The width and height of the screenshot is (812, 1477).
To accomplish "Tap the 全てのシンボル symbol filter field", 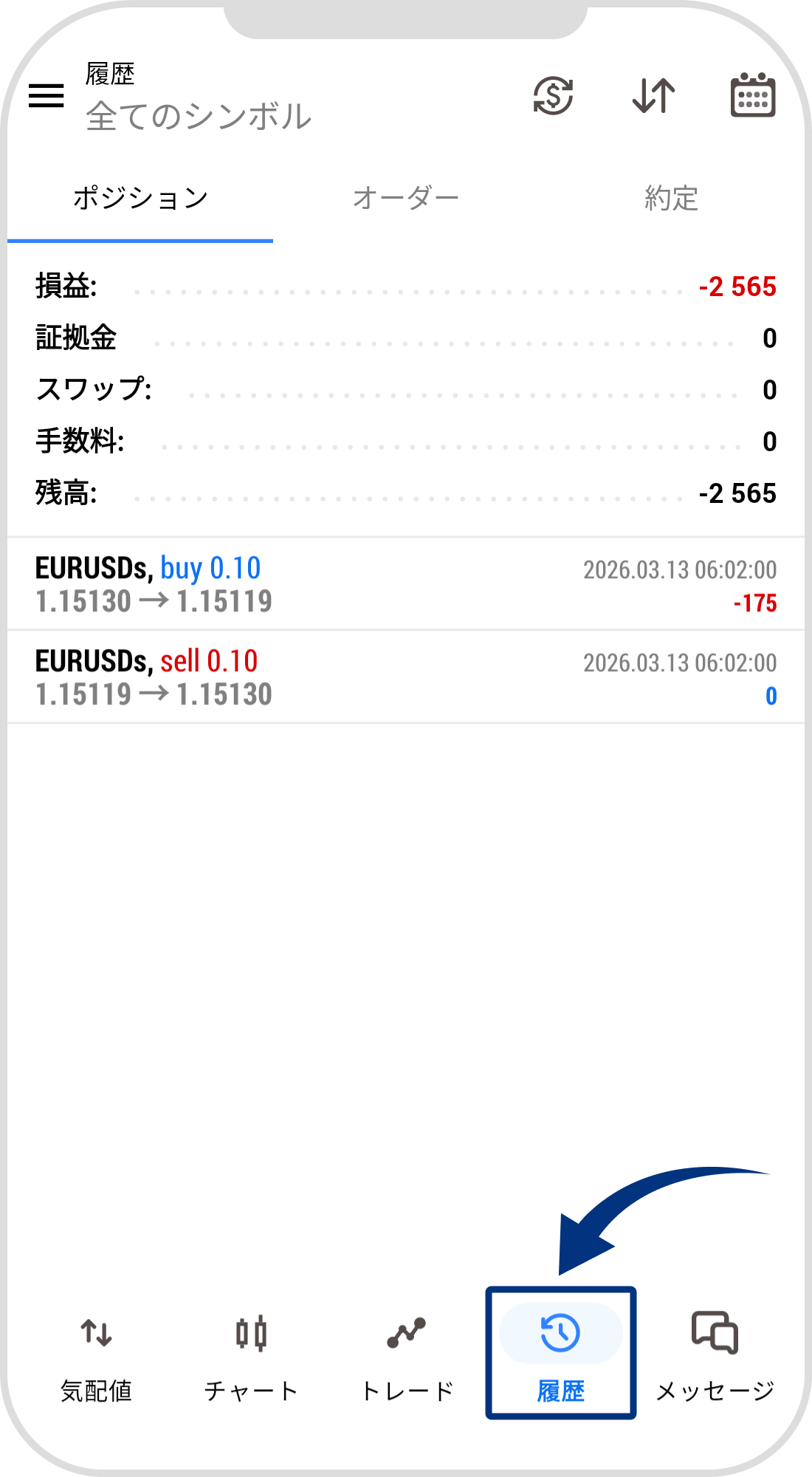I will point(198,116).
